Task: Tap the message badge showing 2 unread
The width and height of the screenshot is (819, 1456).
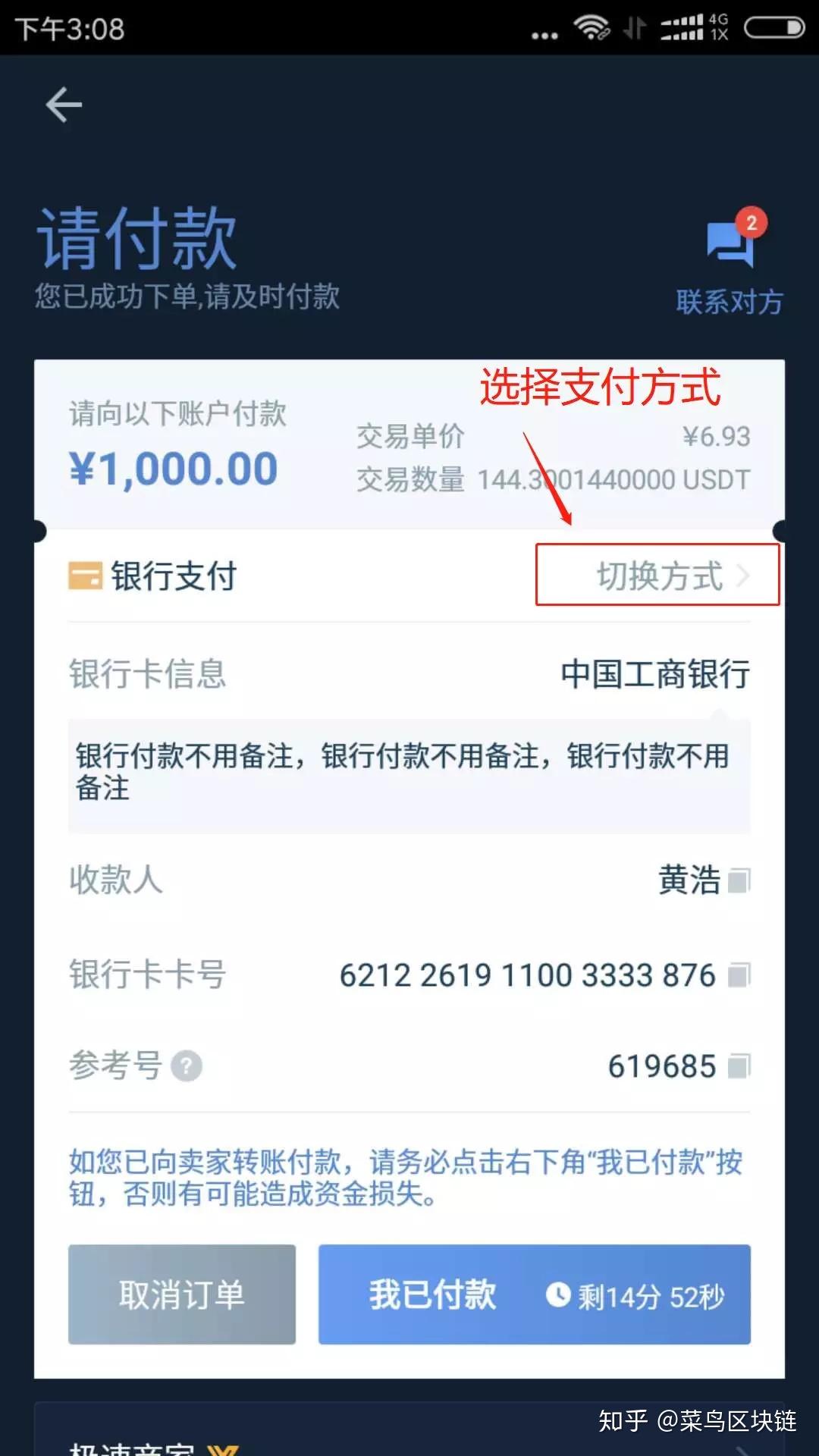Action: [x=751, y=221]
